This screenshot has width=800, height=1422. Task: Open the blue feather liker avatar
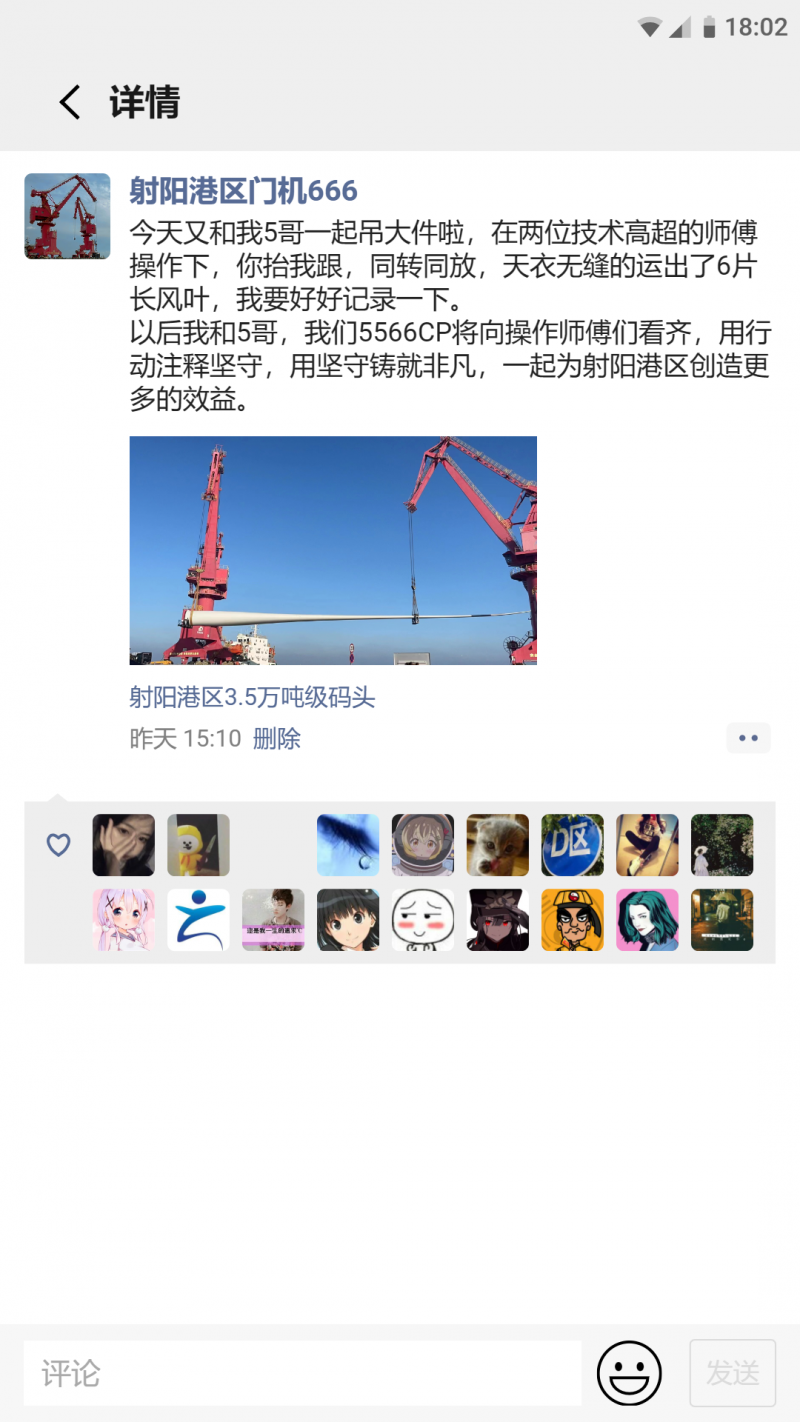348,845
